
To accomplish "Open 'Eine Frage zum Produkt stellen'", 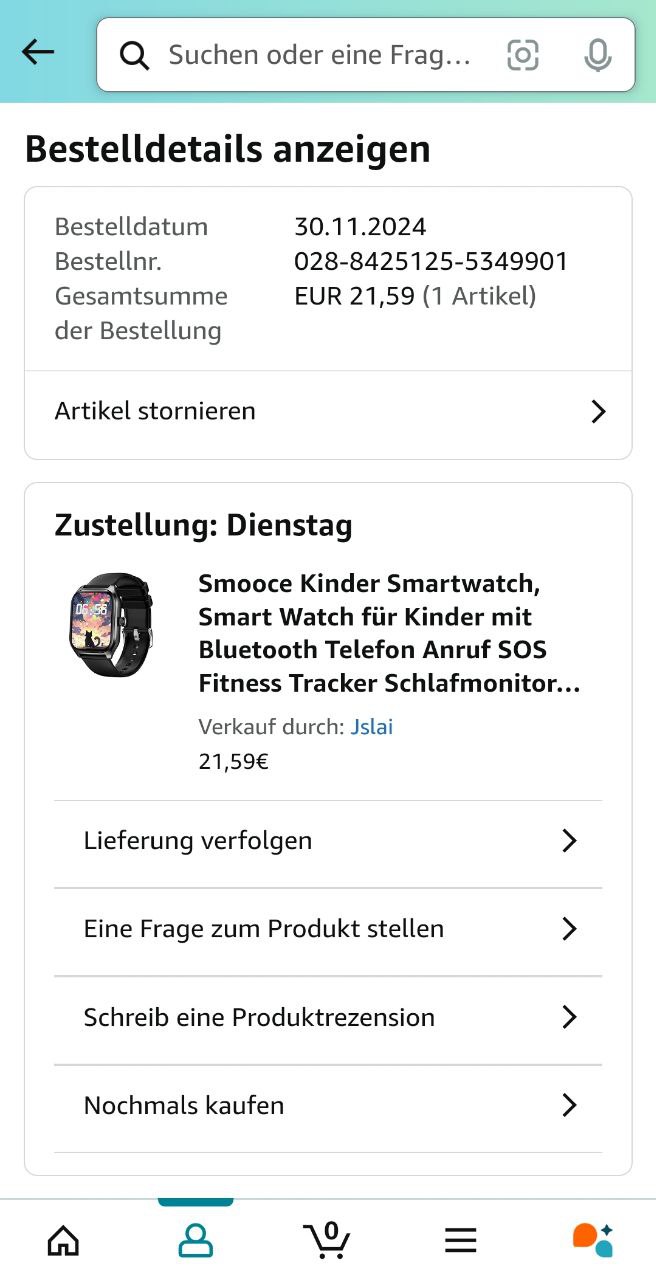I will pyautogui.click(x=328, y=929).
